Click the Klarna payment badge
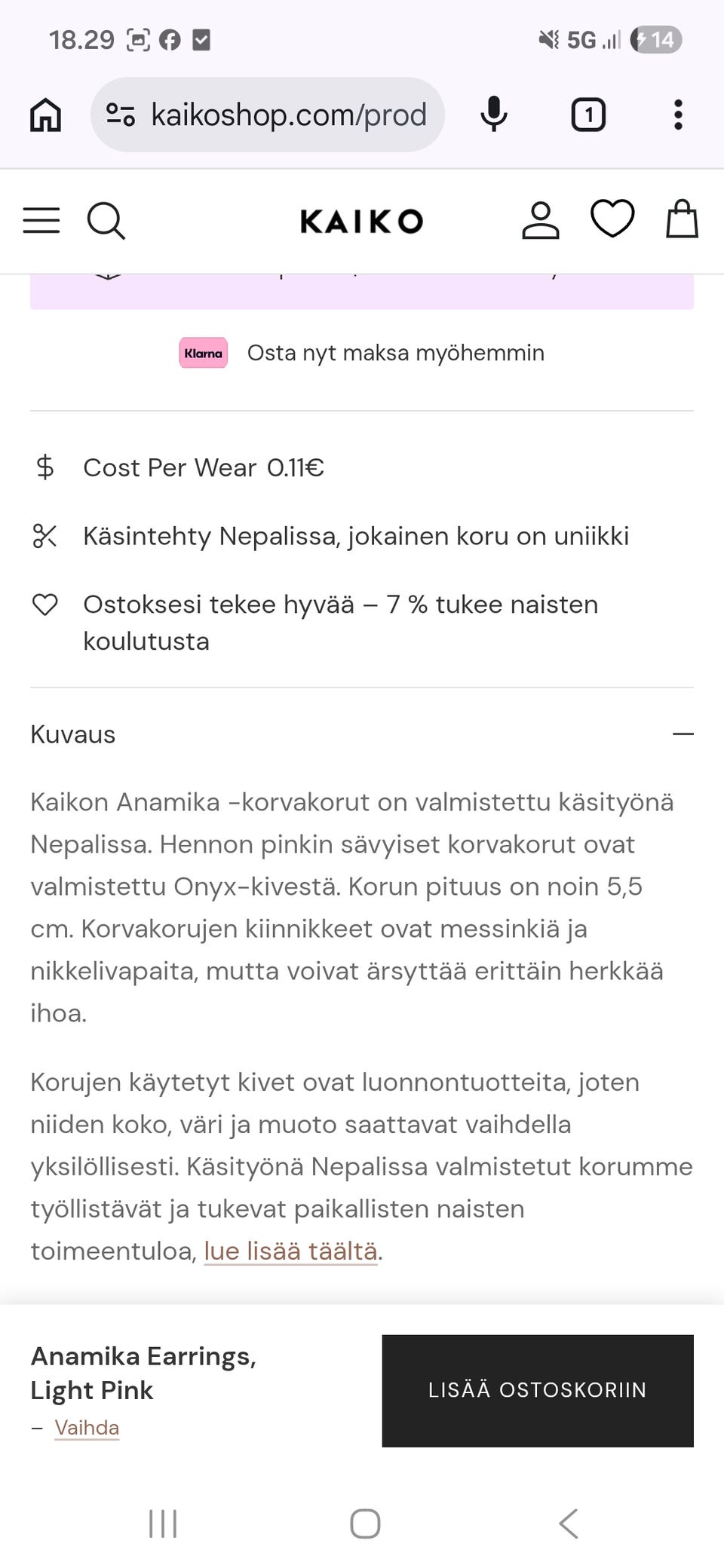Screen dimensions: 724x1568 pyautogui.click(x=202, y=352)
